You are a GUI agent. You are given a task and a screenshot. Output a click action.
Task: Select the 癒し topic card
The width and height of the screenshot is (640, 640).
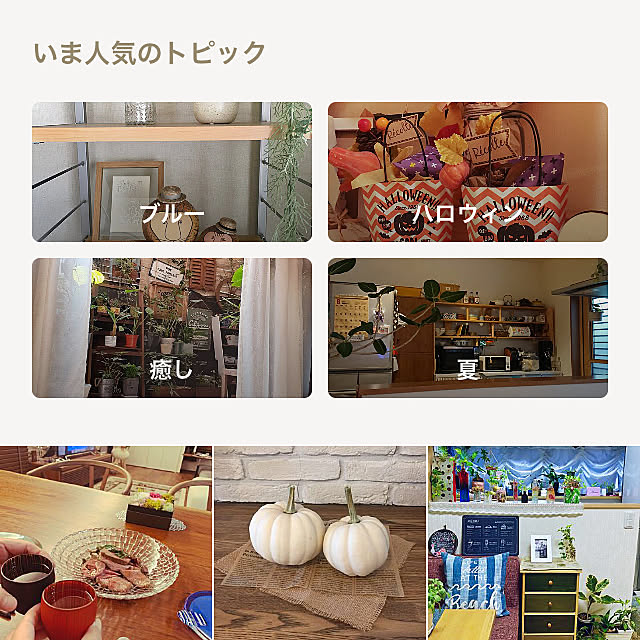(171, 328)
